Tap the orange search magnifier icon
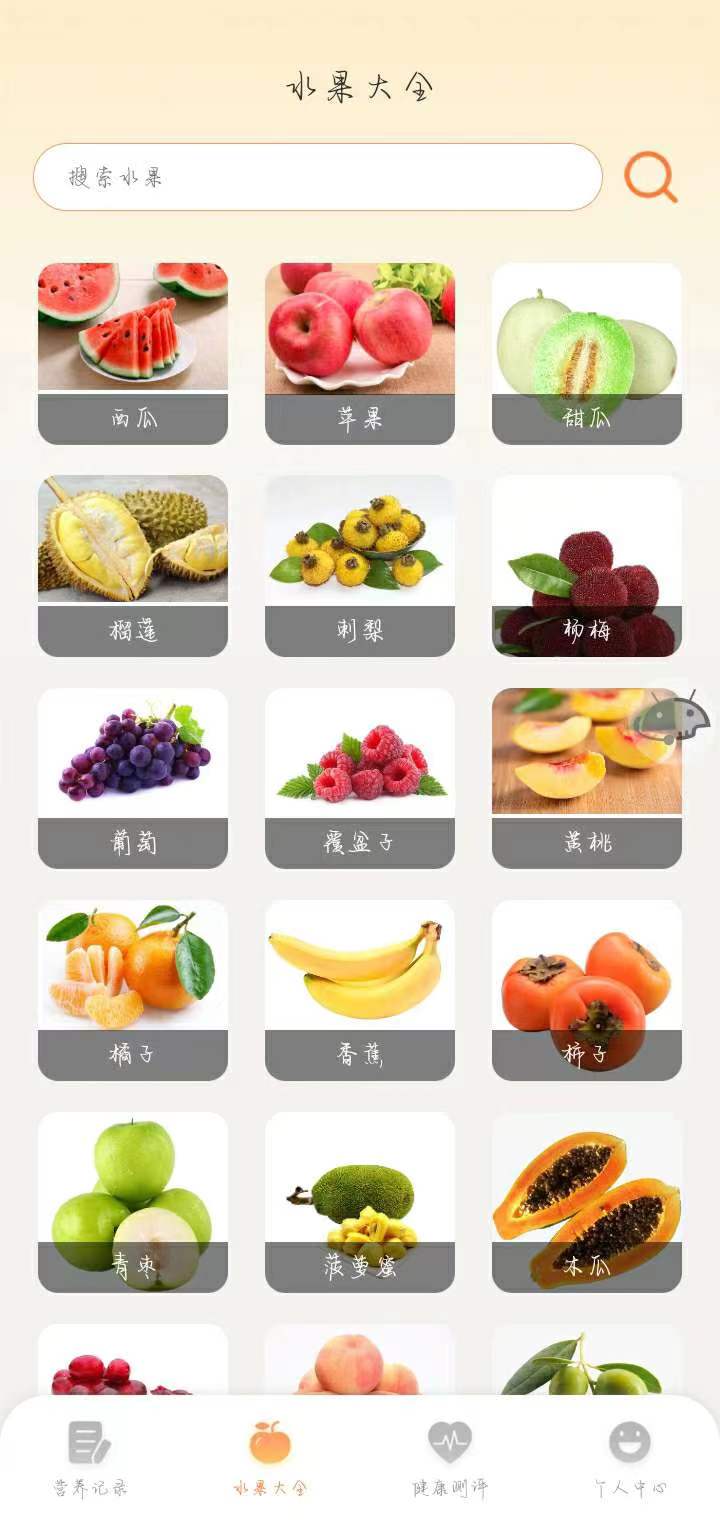 click(x=651, y=178)
